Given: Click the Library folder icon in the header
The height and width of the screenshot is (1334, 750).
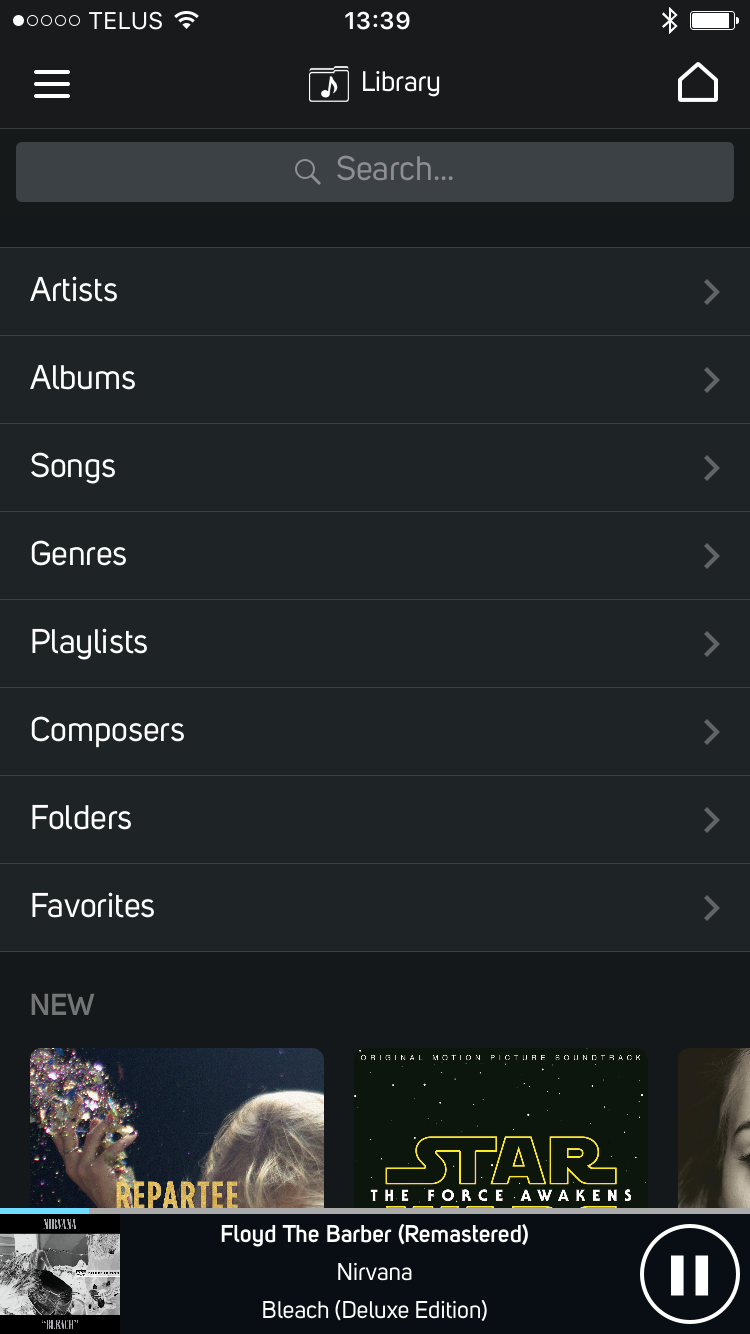Looking at the screenshot, I should (327, 82).
